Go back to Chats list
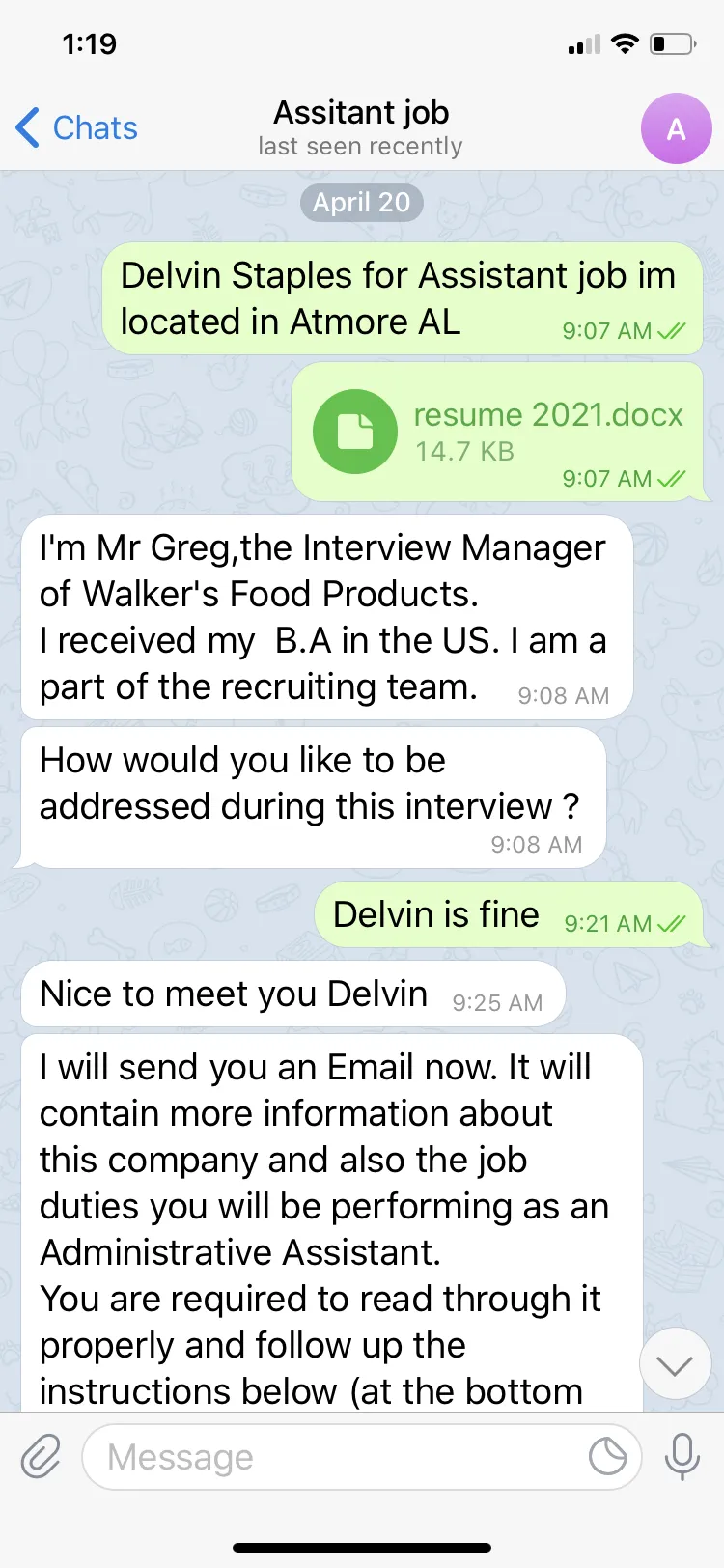The height and width of the screenshot is (1568, 724). pos(76,127)
